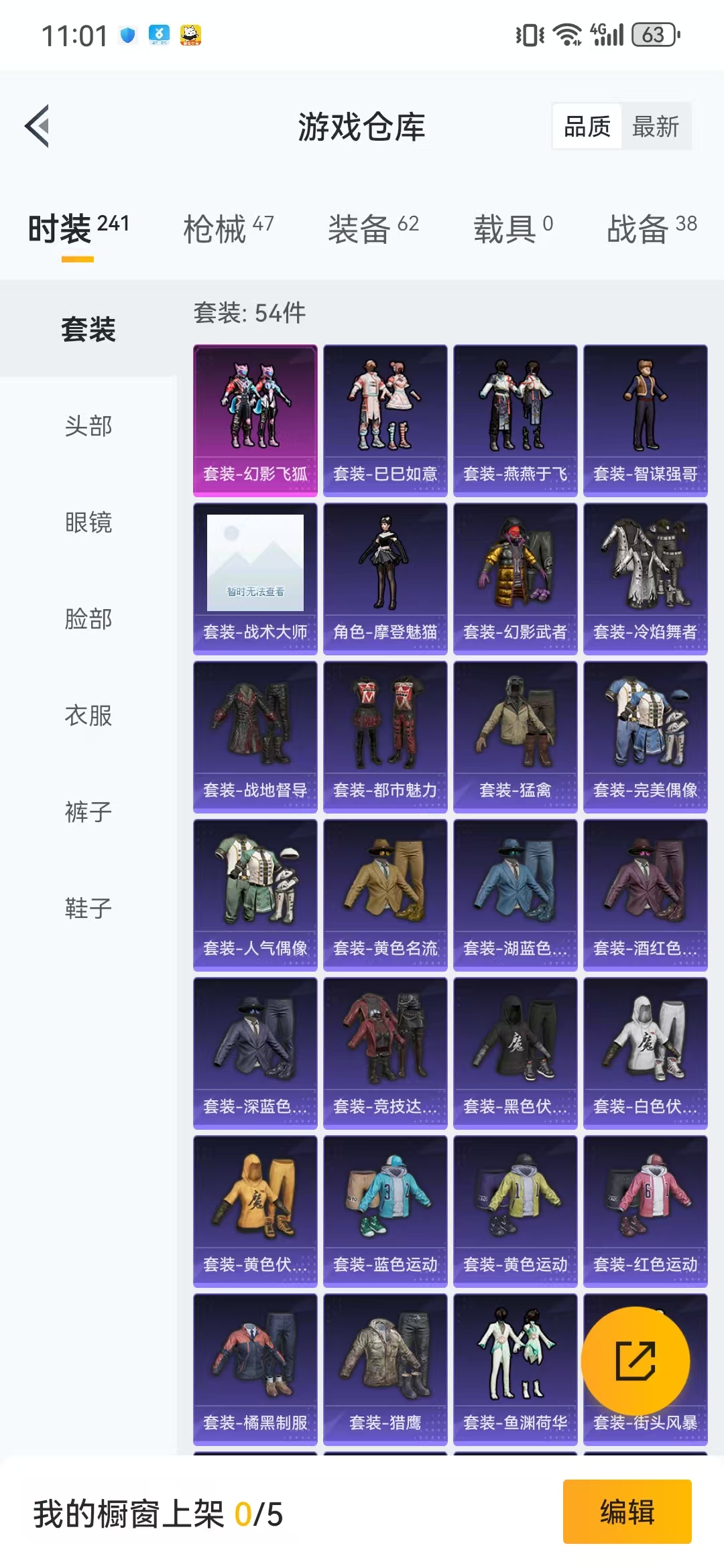Image resolution: width=724 pixels, height=1568 pixels.
Task: Open the 套装-幻影飞狐 item
Action: point(255,421)
